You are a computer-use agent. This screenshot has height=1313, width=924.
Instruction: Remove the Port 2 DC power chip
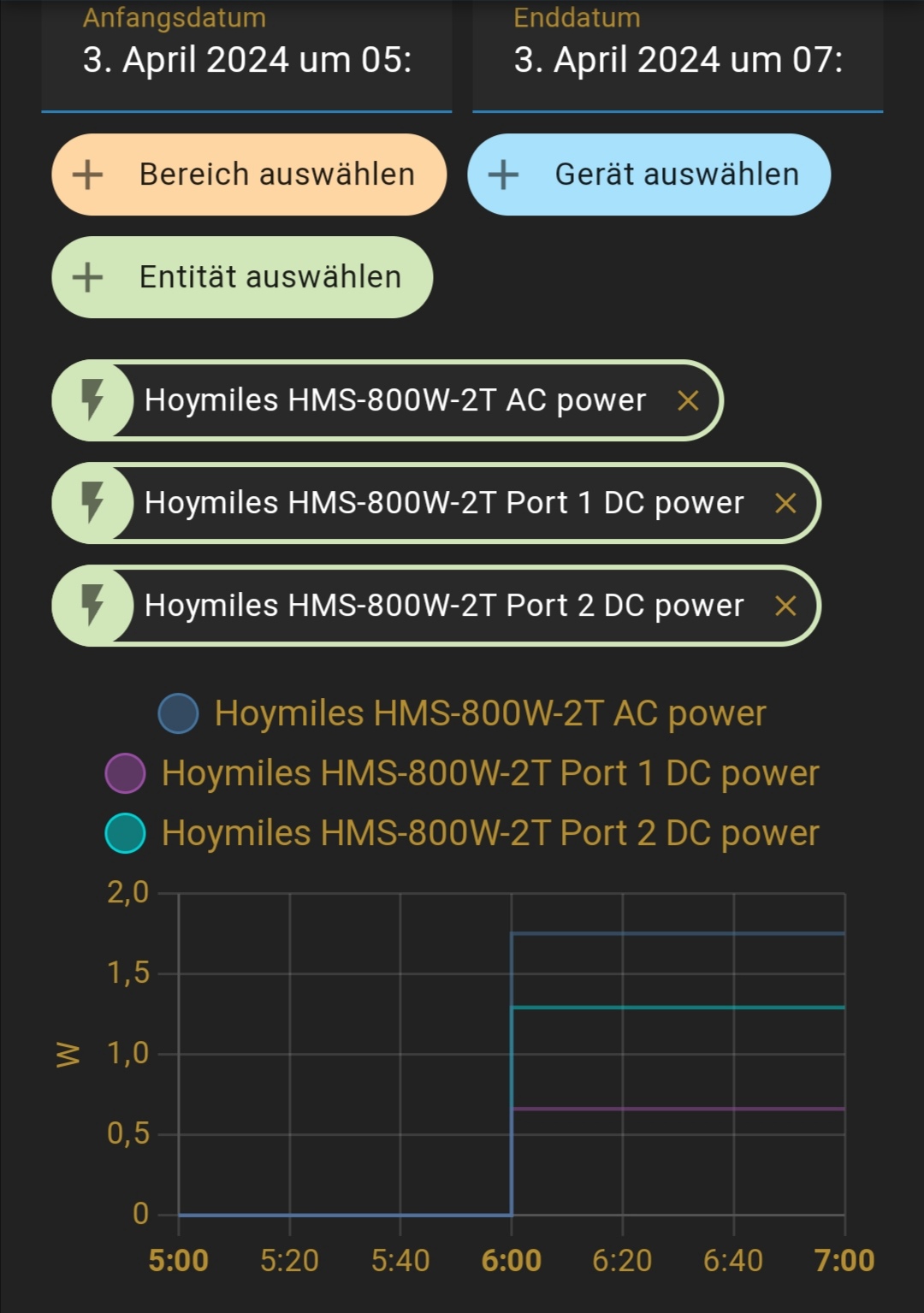click(x=785, y=606)
